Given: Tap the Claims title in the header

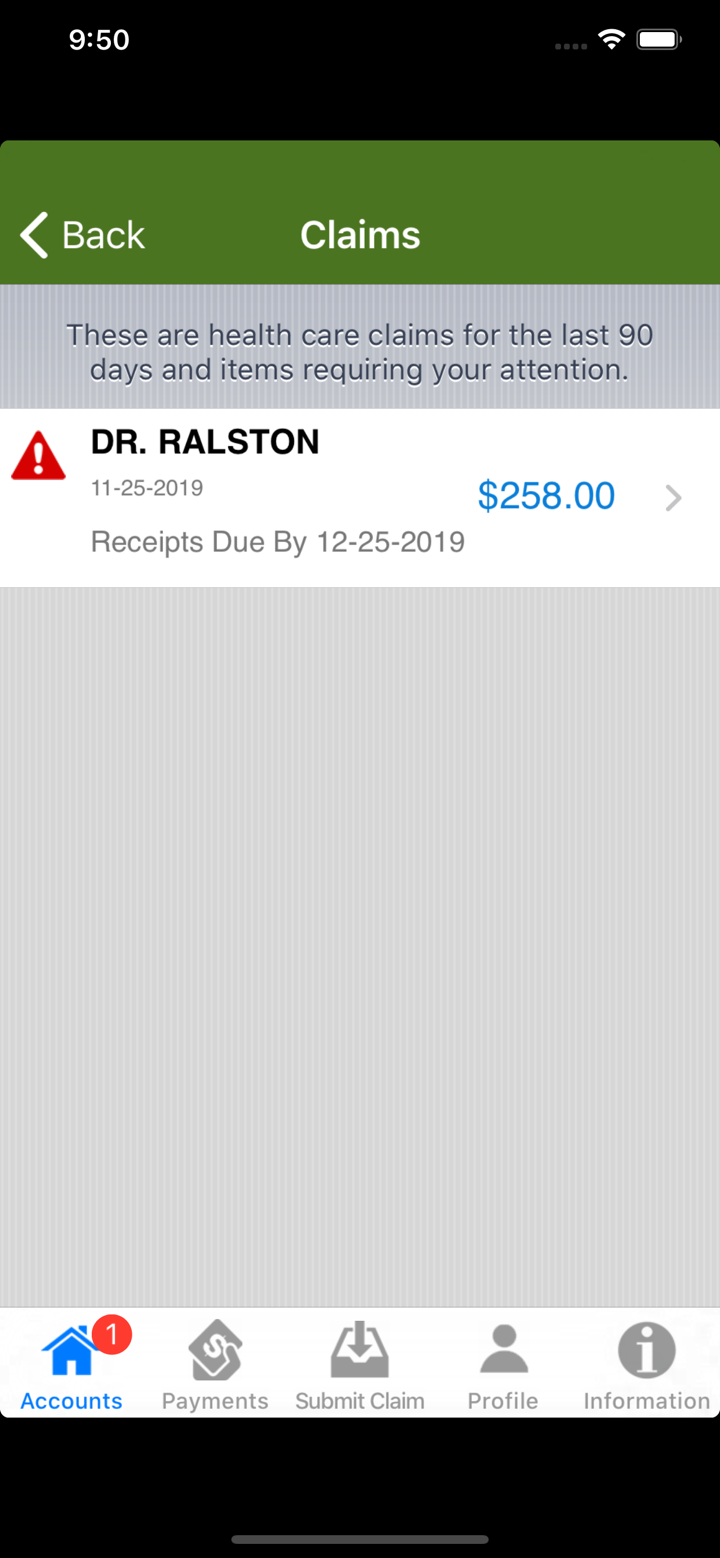Looking at the screenshot, I should pos(360,234).
